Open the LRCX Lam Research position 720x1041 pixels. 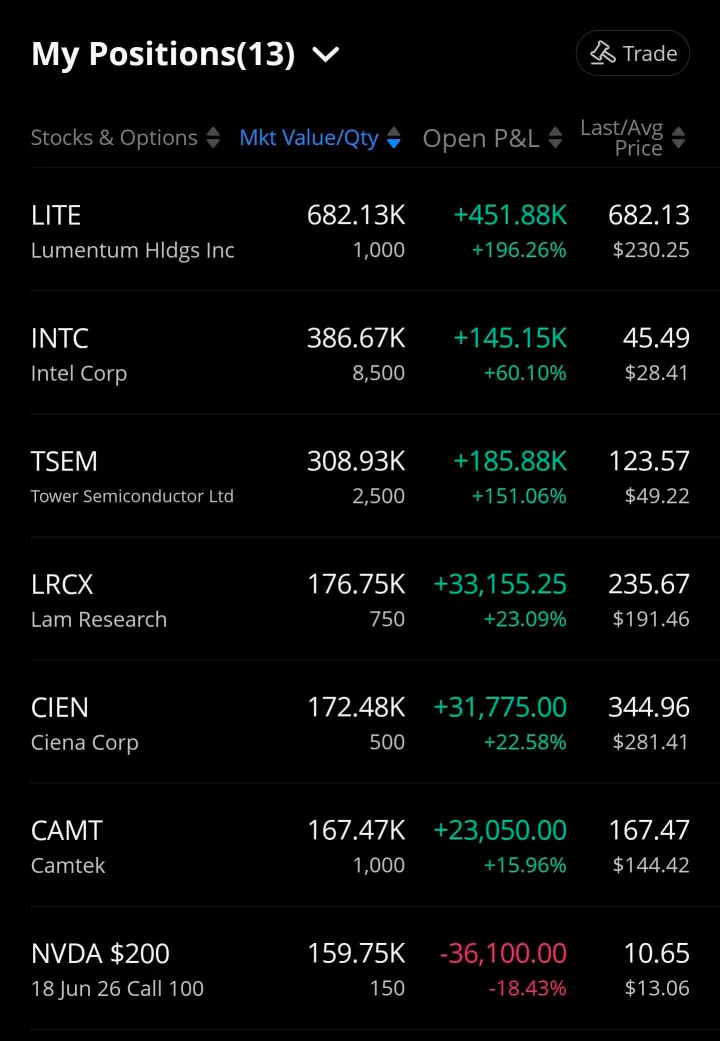pos(360,599)
